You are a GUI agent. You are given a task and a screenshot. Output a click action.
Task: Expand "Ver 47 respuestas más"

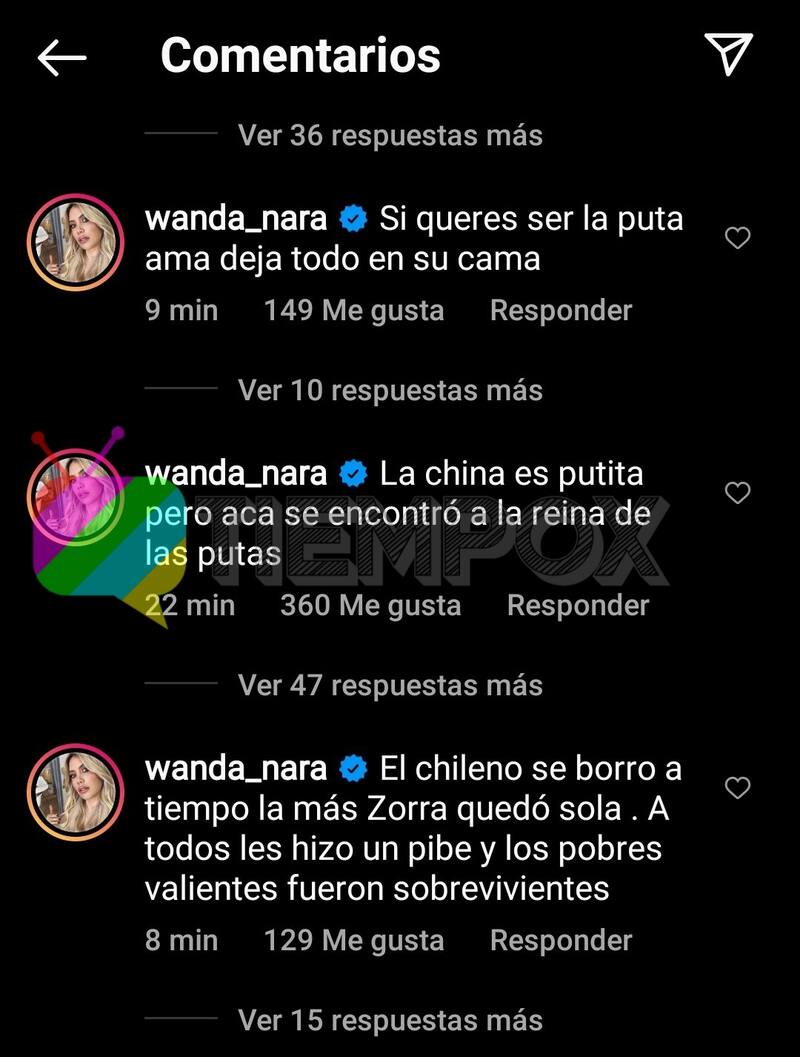[x=390, y=685]
